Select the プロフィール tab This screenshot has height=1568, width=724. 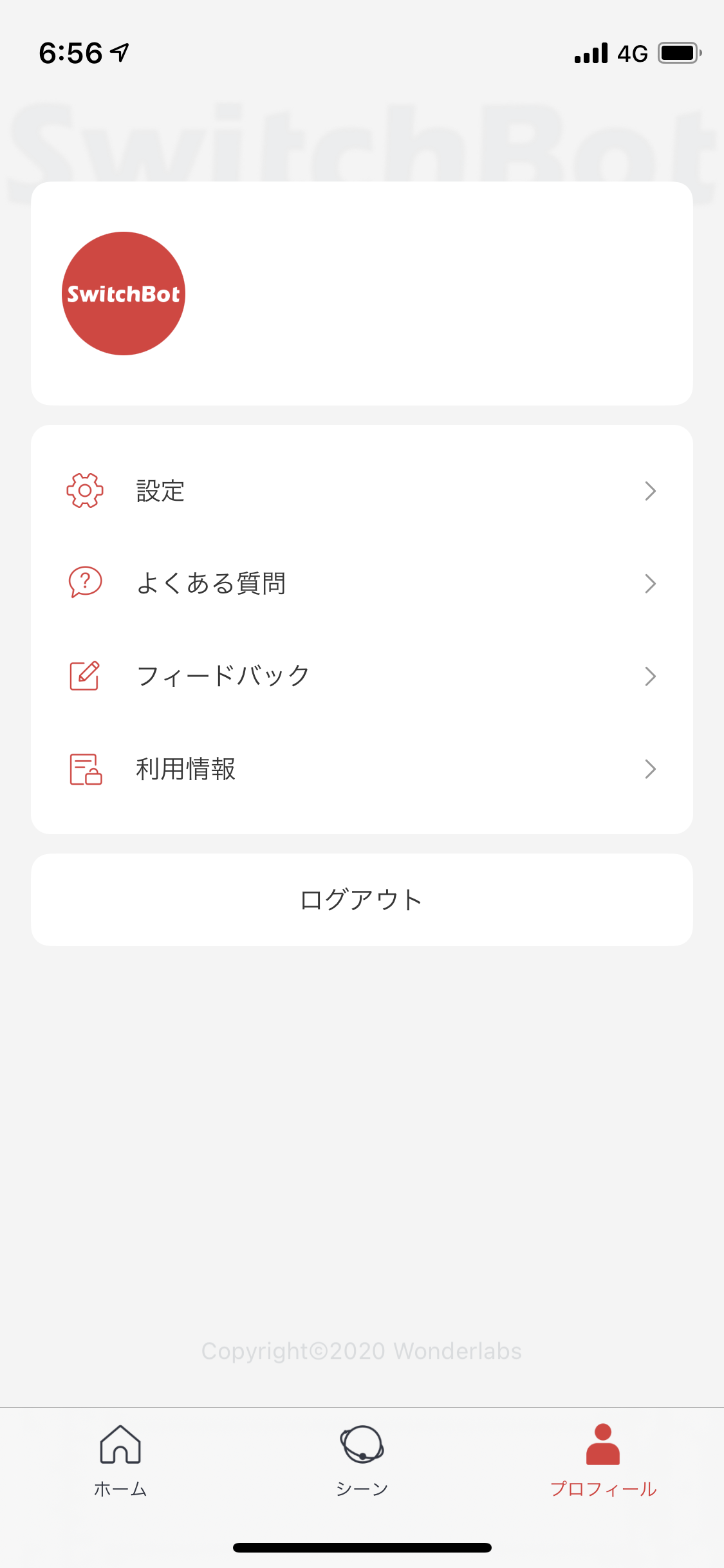pyautogui.click(x=603, y=1460)
